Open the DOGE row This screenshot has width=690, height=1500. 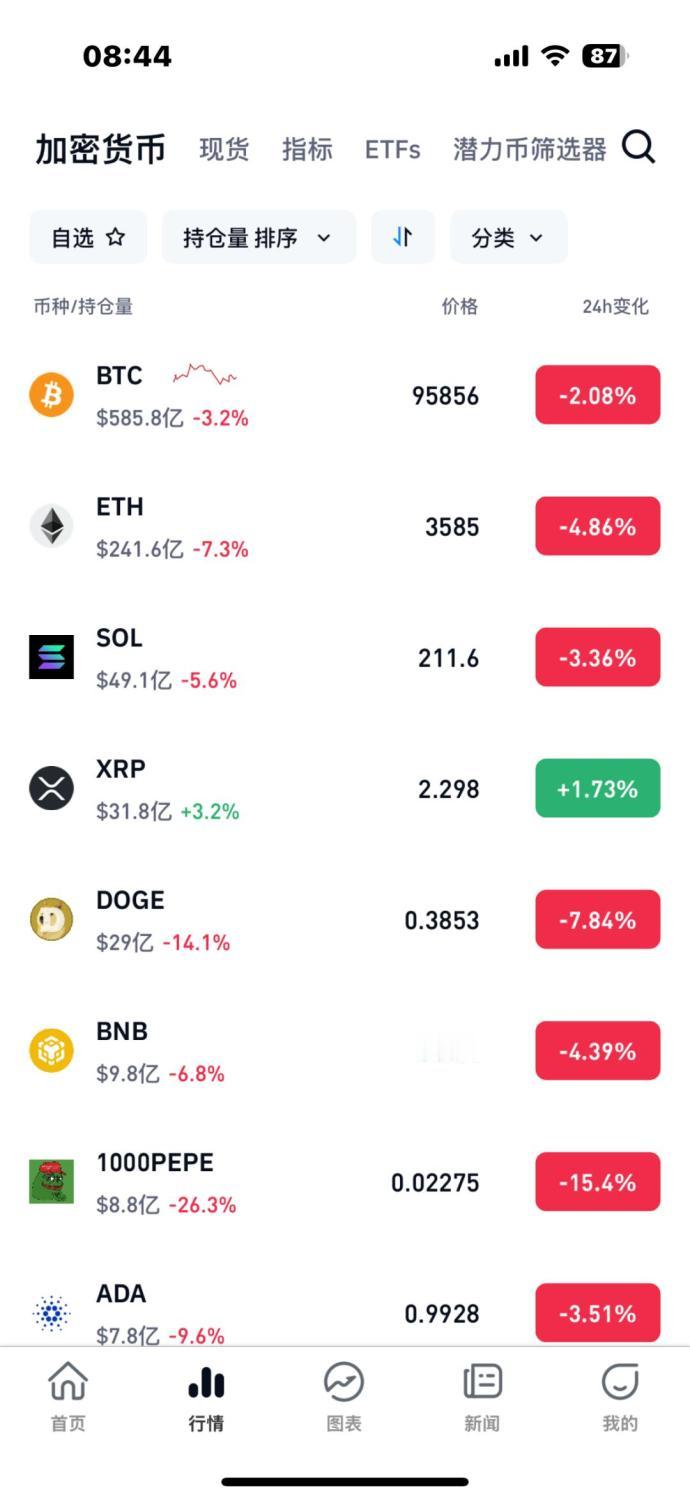click(345, 920)
